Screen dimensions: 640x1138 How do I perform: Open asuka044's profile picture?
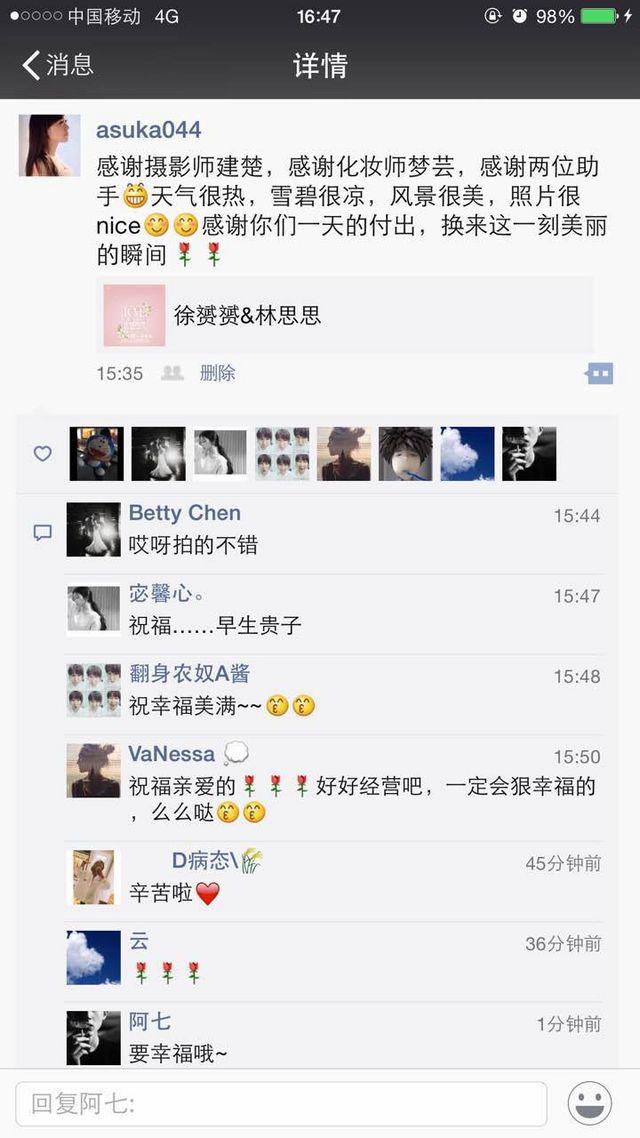click(49, 145)
